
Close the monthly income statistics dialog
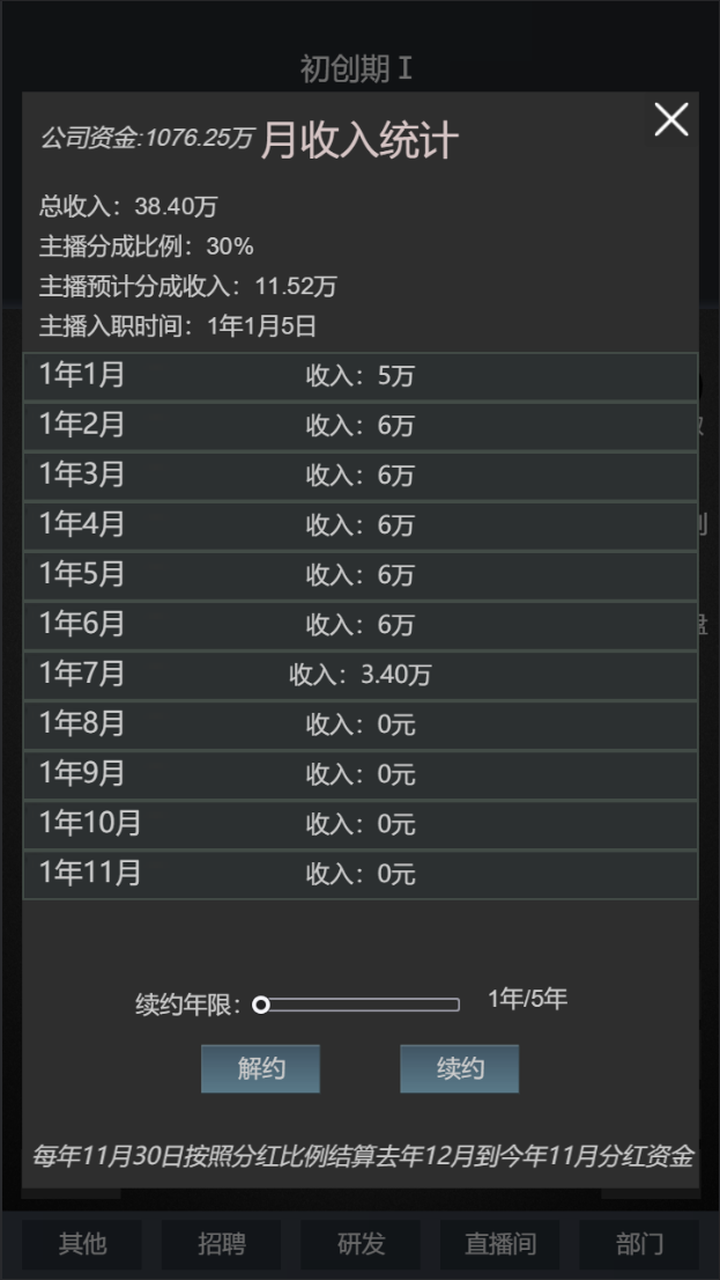(x=671, y=120)
